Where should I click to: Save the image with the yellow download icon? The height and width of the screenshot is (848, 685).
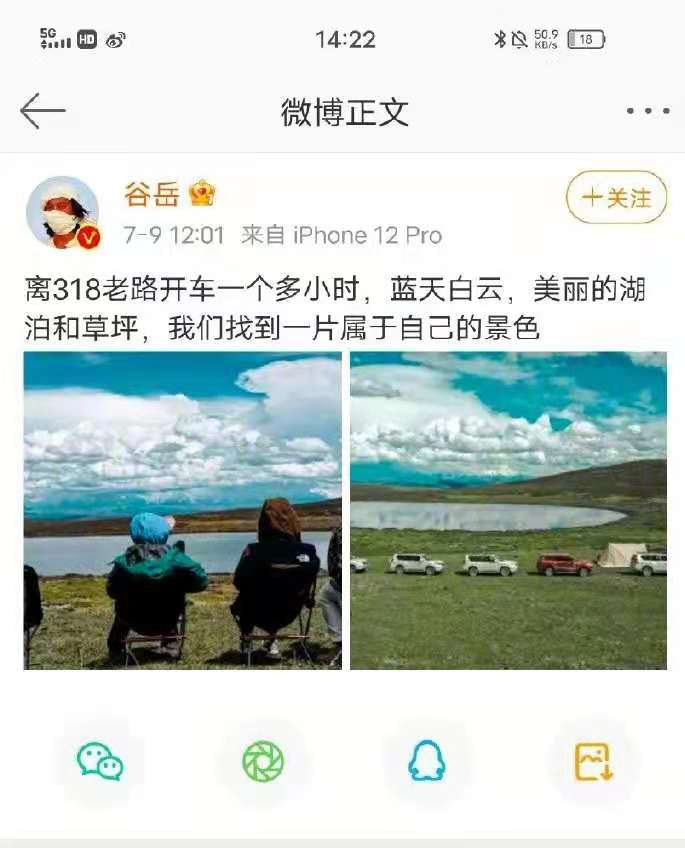point(592,763)
